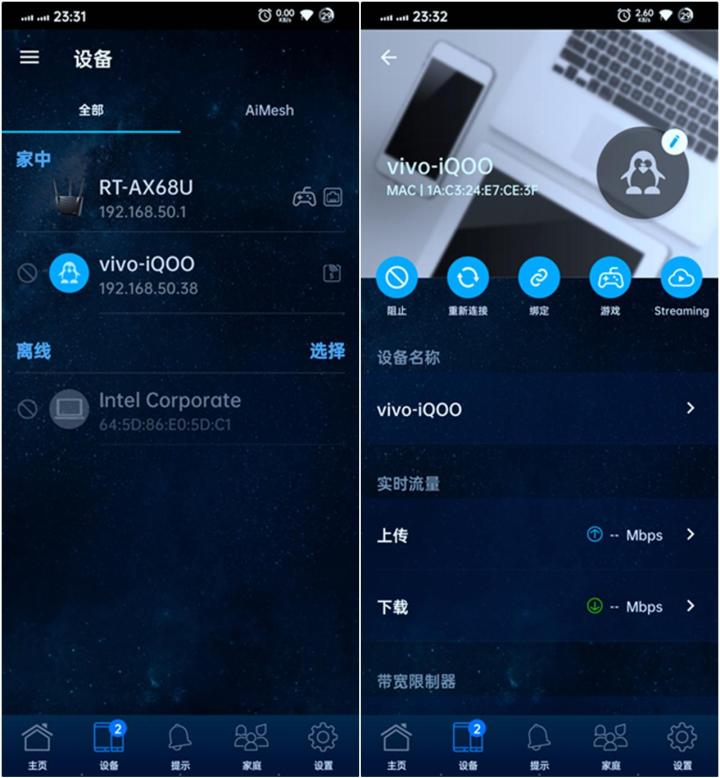Edit the device avatar with the pencil
This screenshot has width=720, height=778.
click(x=674, y=142)
